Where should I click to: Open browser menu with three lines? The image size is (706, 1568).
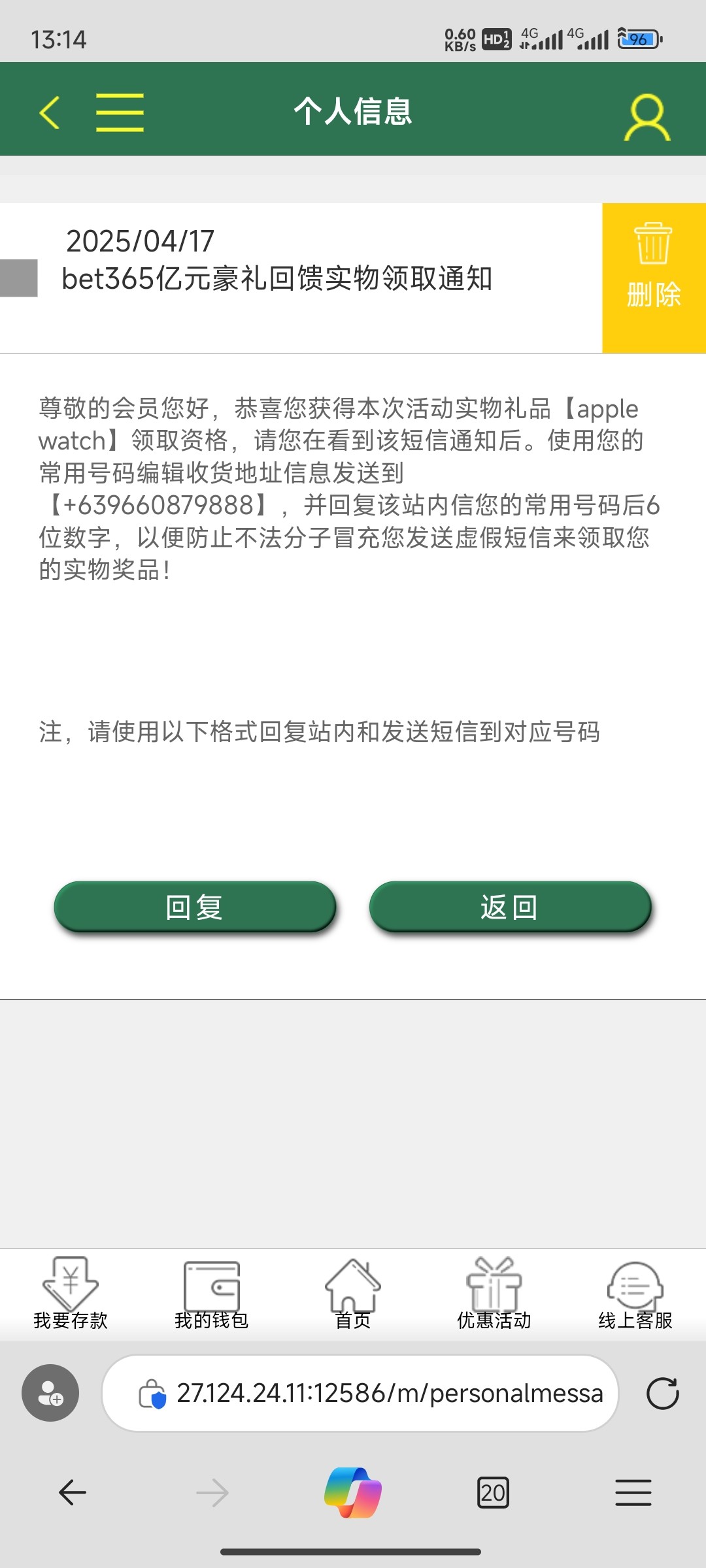[633, 1493]
